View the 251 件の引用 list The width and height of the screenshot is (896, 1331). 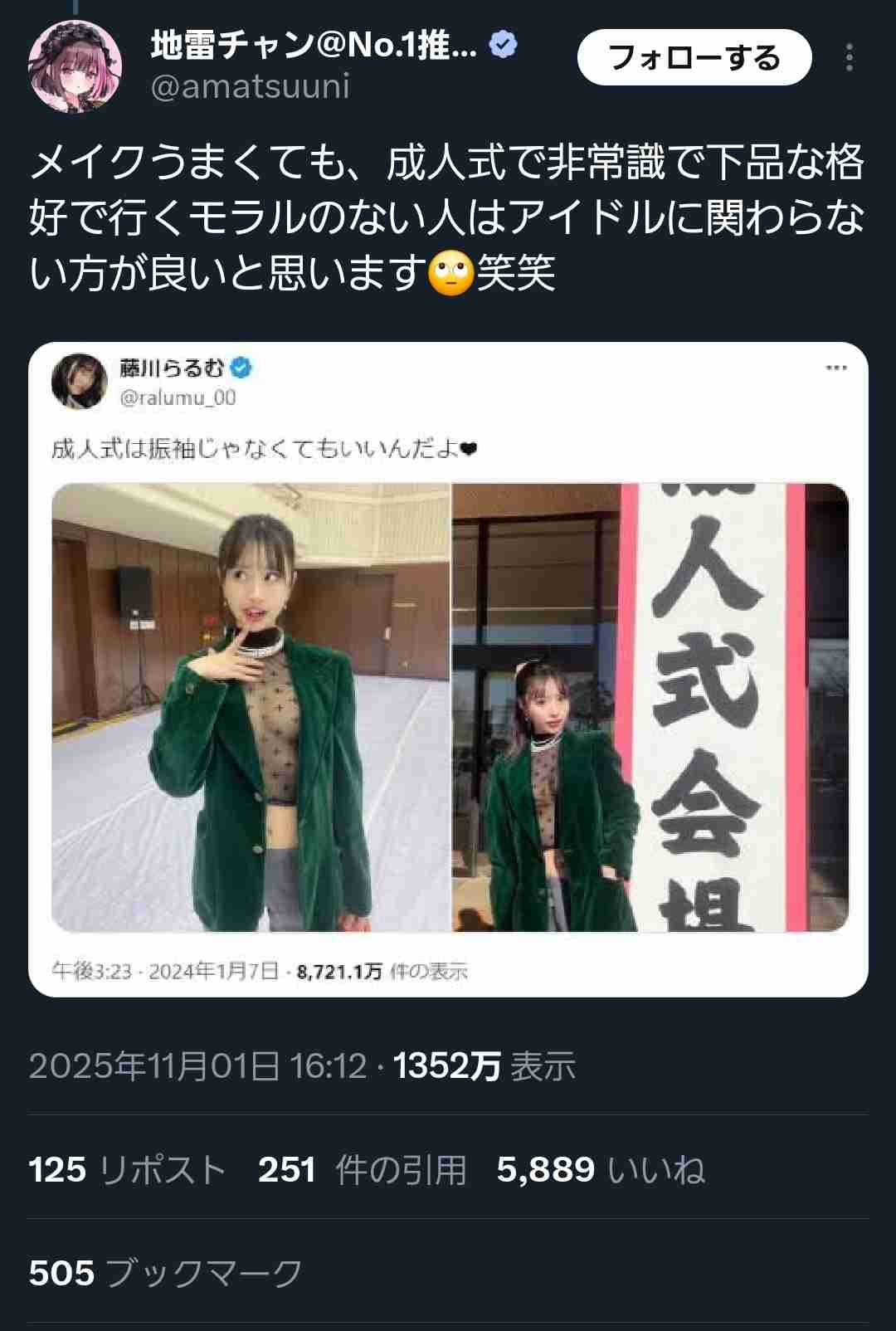point(362,1169)
